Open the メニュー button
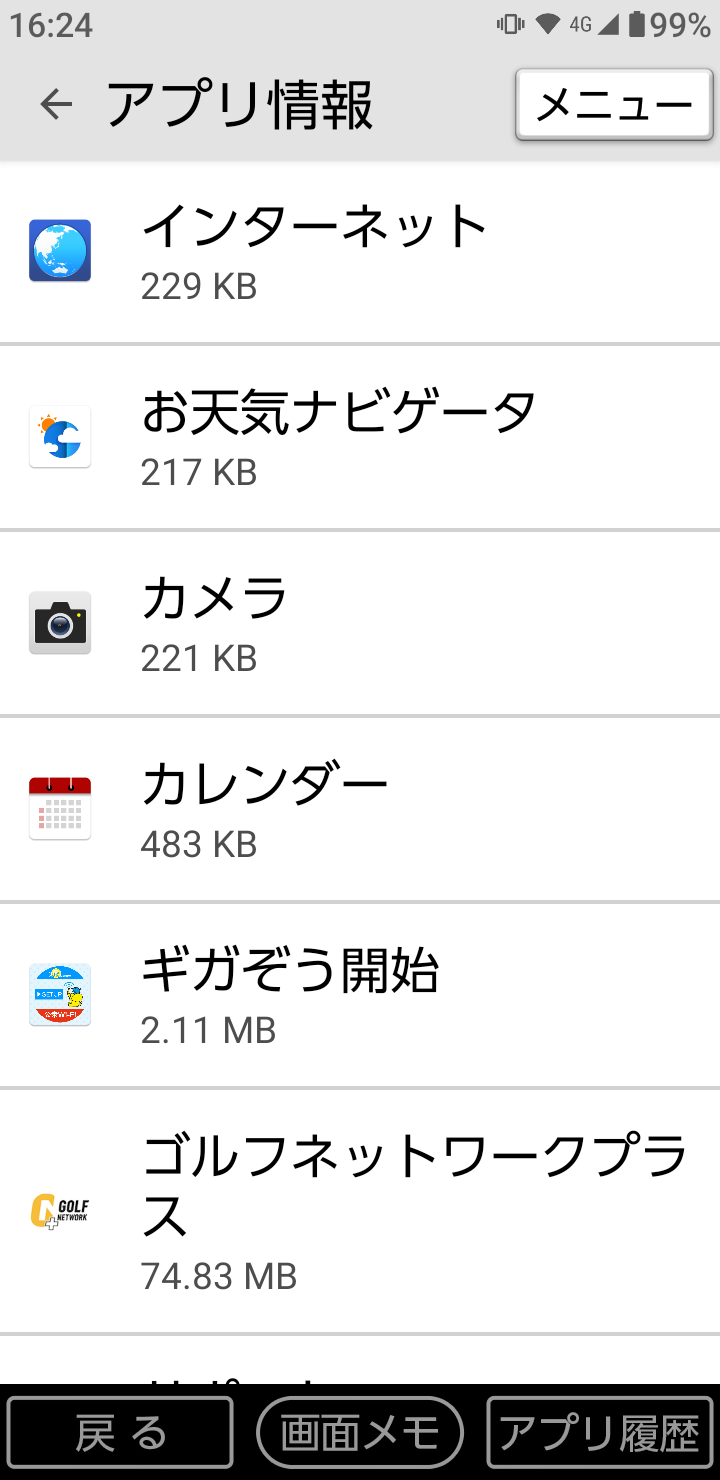This screenshot has height=1480, width=720. 614,104
